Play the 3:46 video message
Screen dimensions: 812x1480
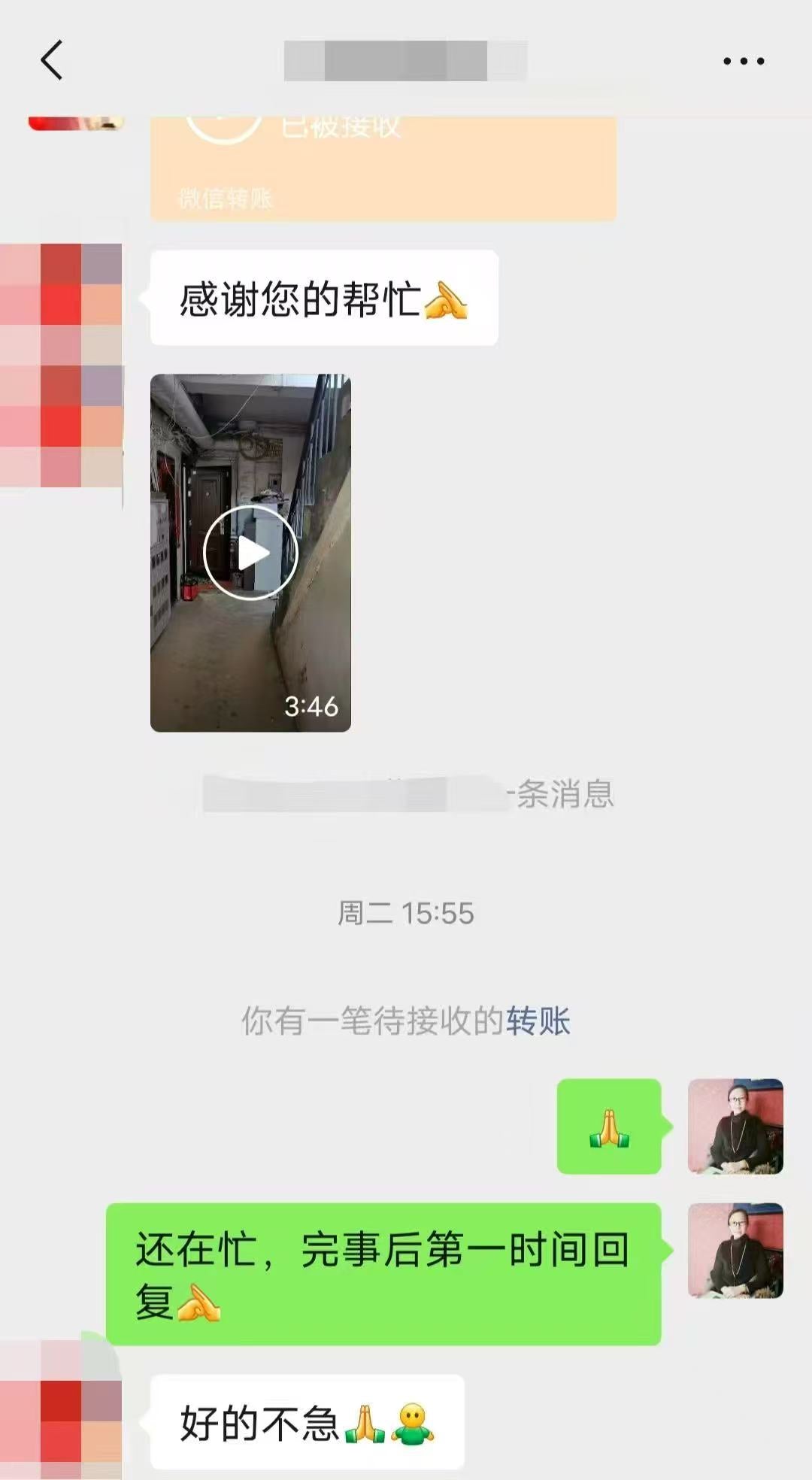point(250,553)
